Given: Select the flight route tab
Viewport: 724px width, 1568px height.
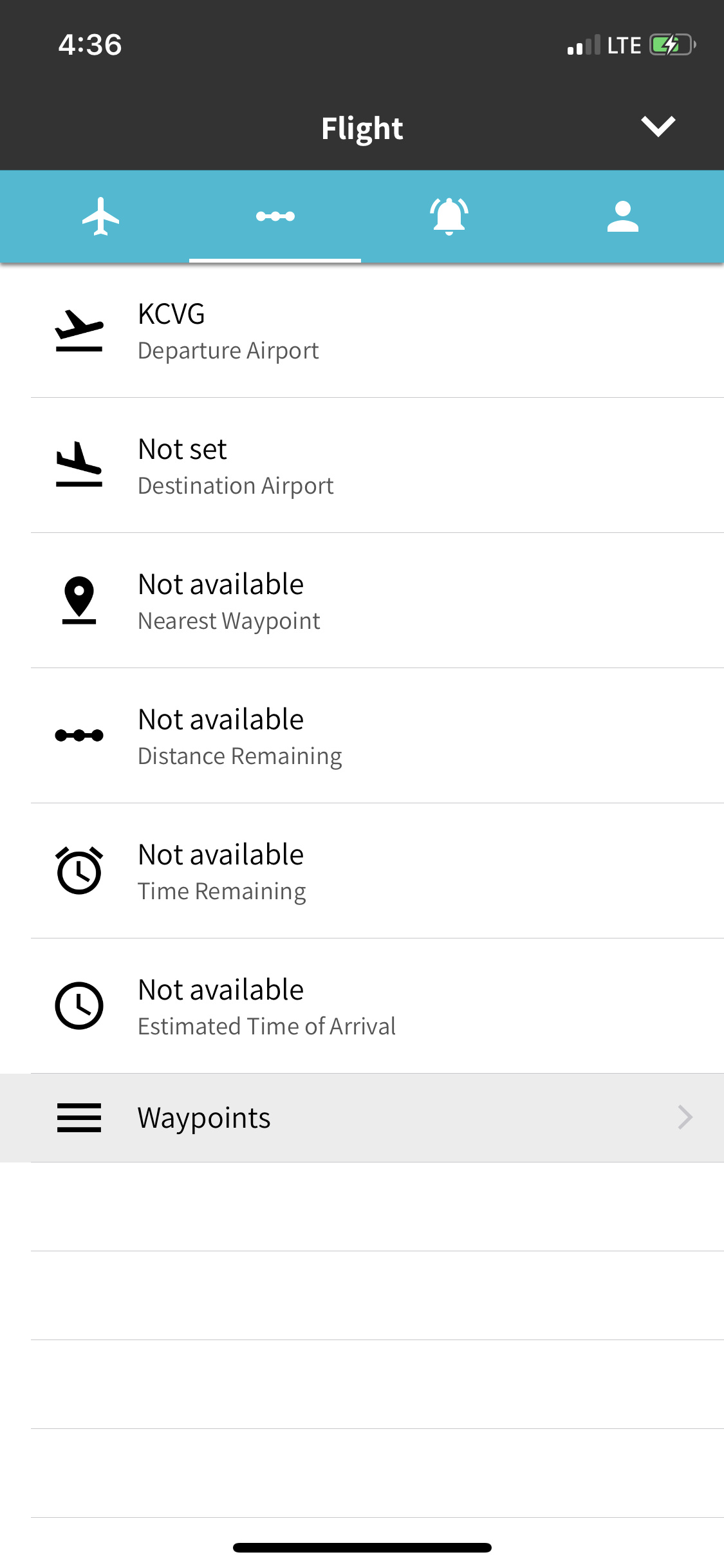Looking at the screenshot, I should click(x=275, y=216).
